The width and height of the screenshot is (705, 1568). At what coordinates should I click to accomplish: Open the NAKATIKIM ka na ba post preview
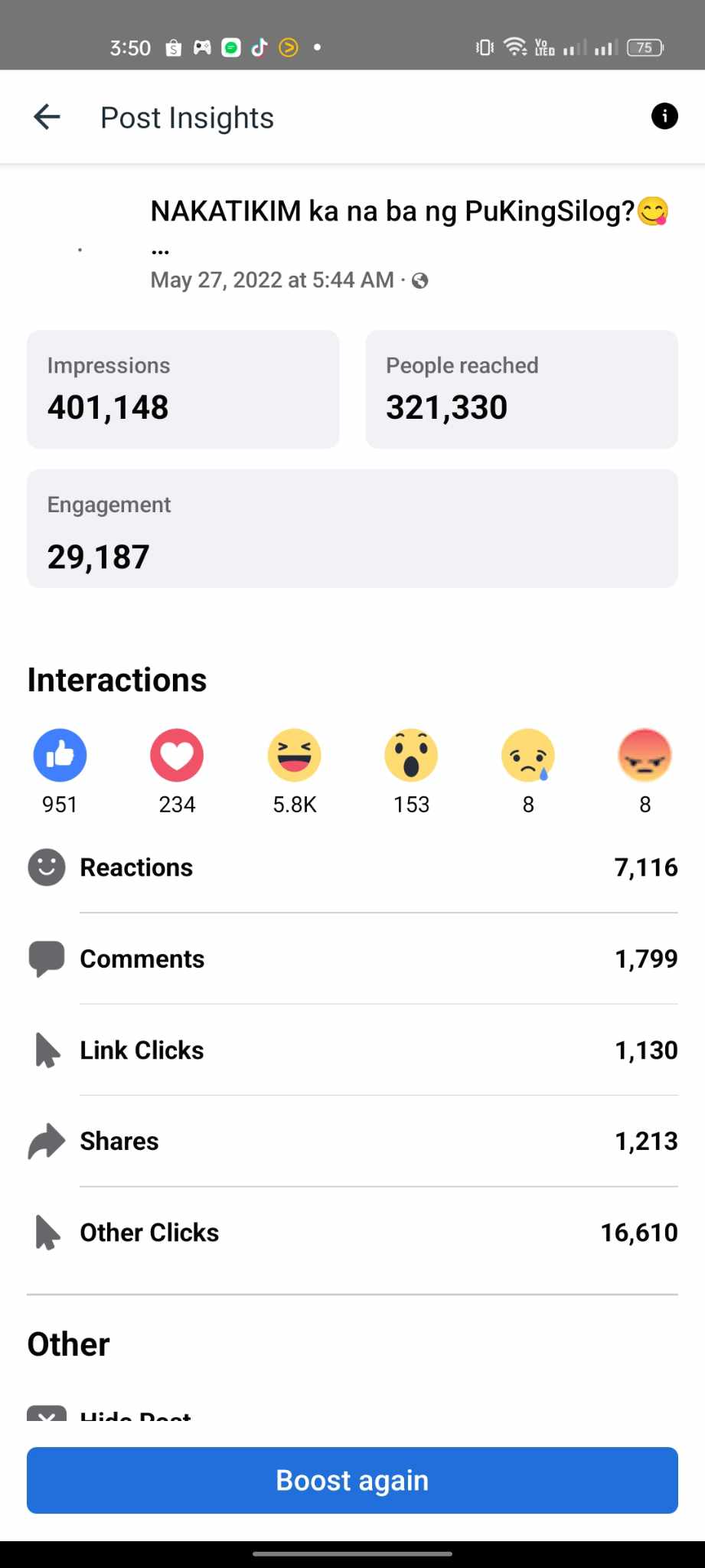tap(392, 212)
